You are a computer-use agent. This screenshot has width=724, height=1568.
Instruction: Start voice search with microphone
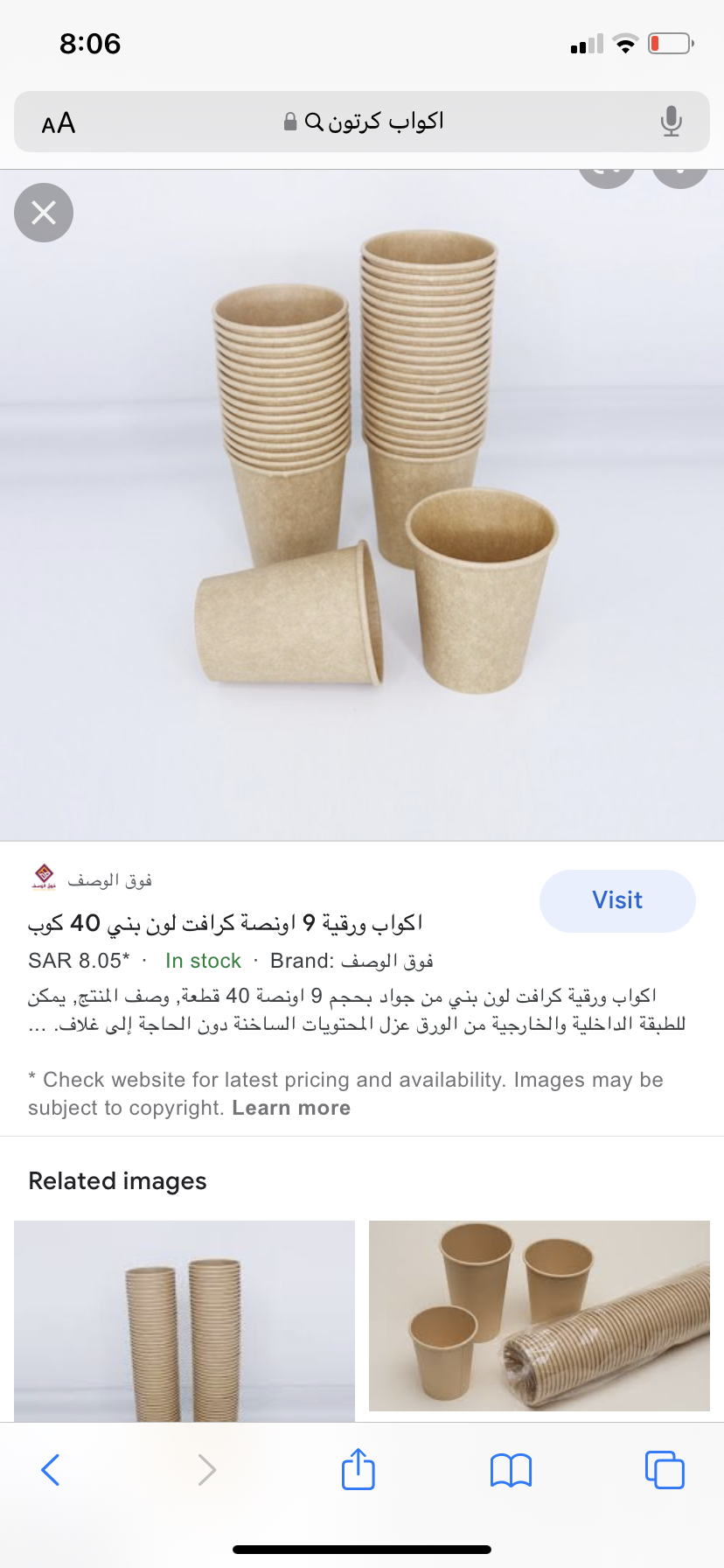[671, 122]
